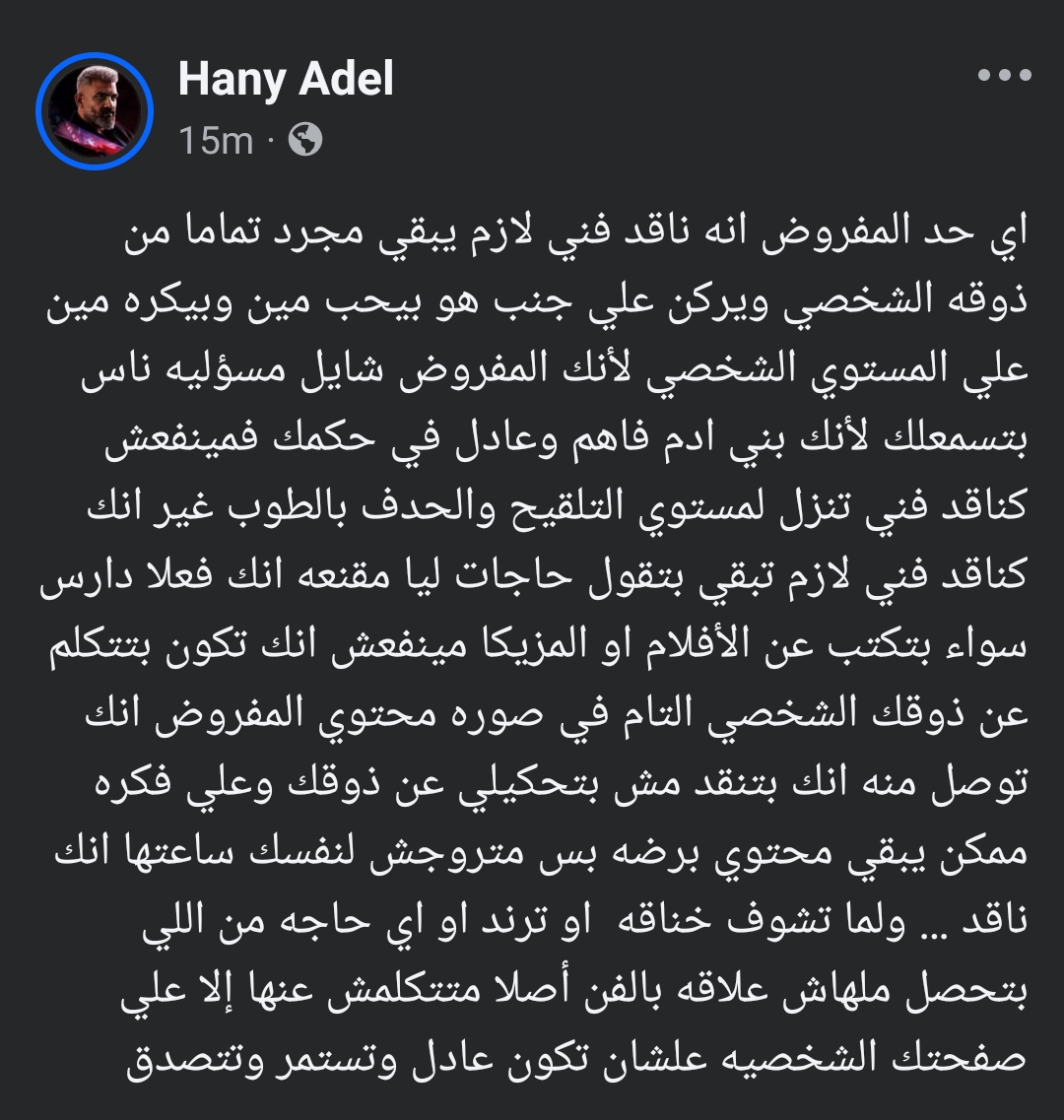Open Hany Adel's profile picture
This screenshot has width=1064, height=1120.
pyautogui.click(x=95, y=109)
